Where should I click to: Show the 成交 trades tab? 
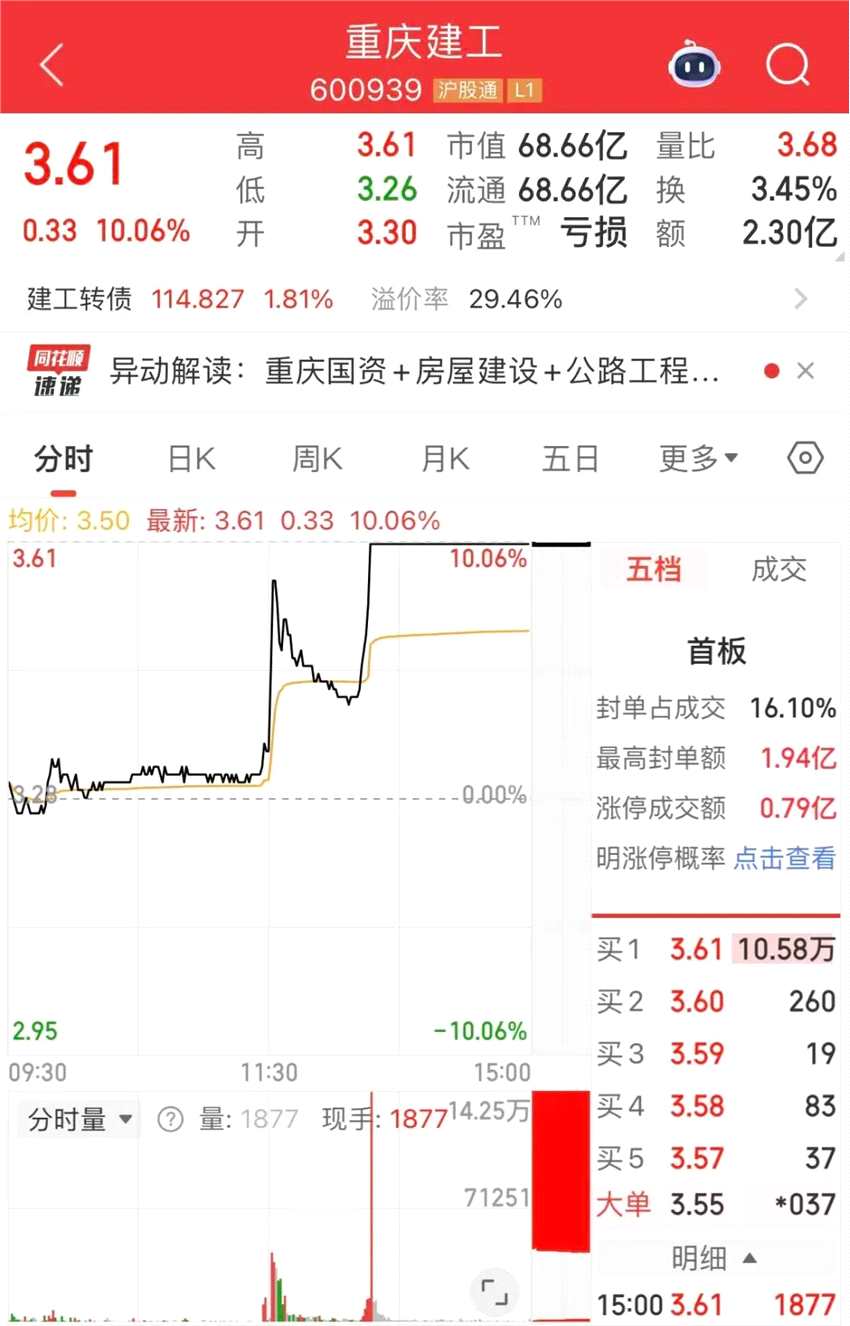779,570
